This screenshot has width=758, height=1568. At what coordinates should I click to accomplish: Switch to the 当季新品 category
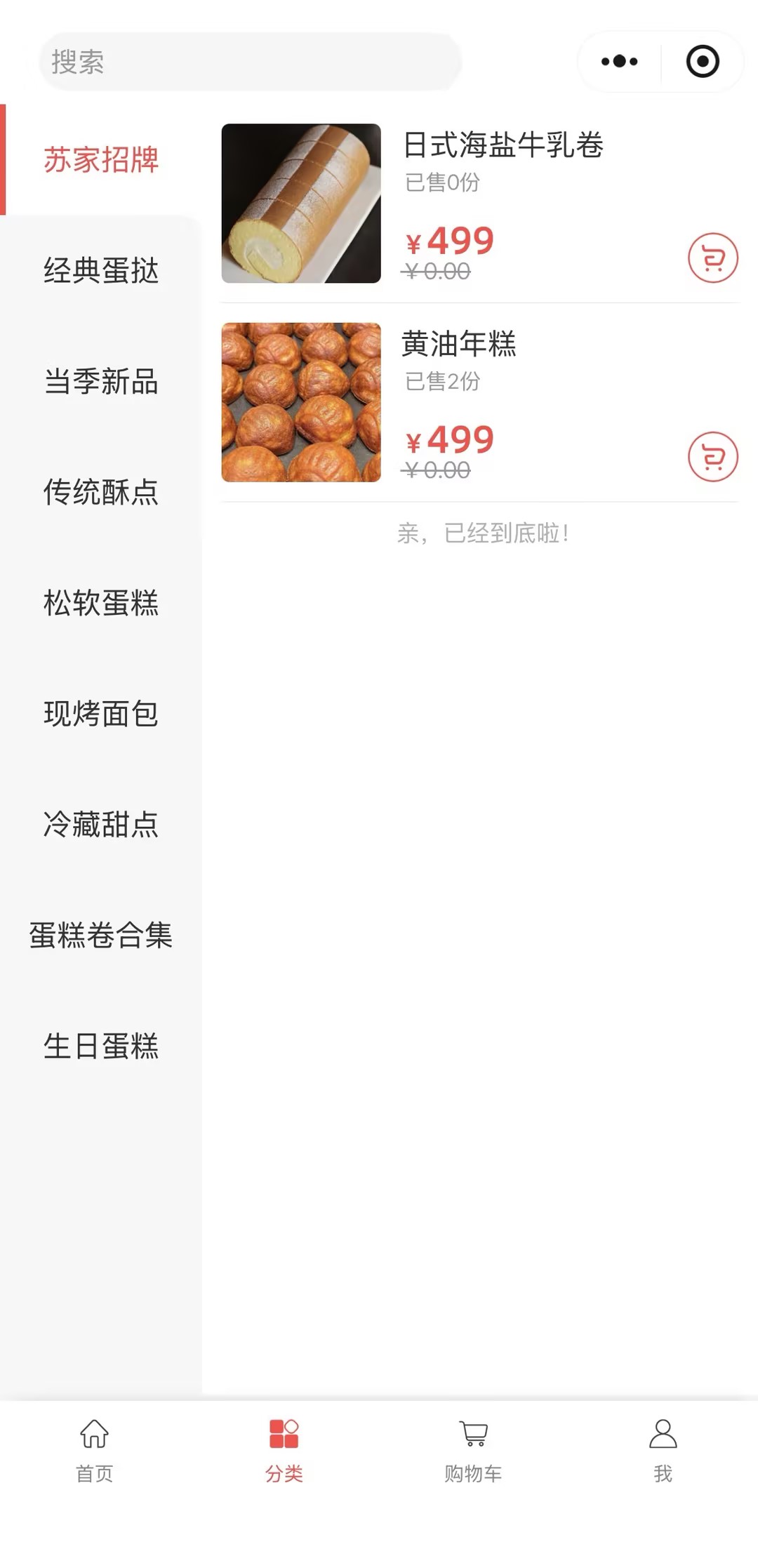pos(101,382)
